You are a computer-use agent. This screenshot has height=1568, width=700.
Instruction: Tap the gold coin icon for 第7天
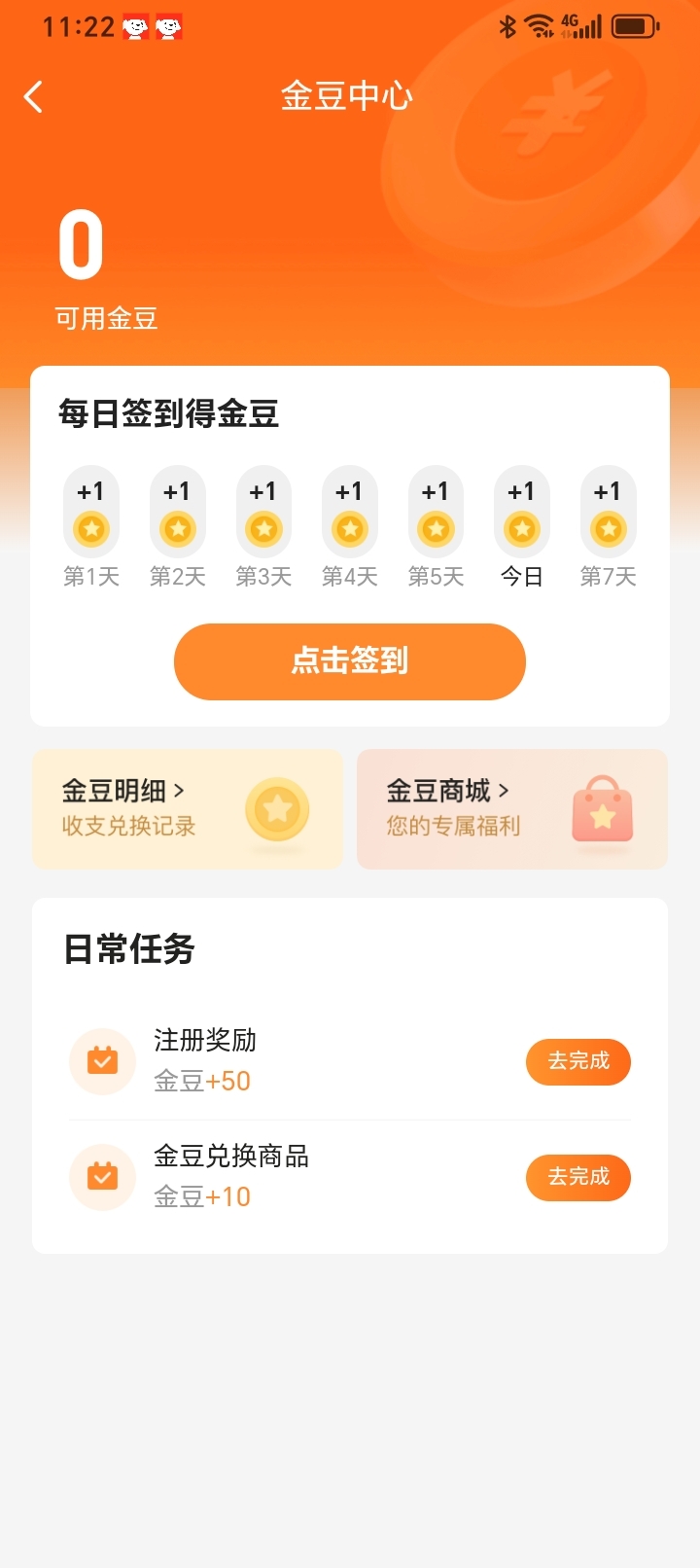607,528
